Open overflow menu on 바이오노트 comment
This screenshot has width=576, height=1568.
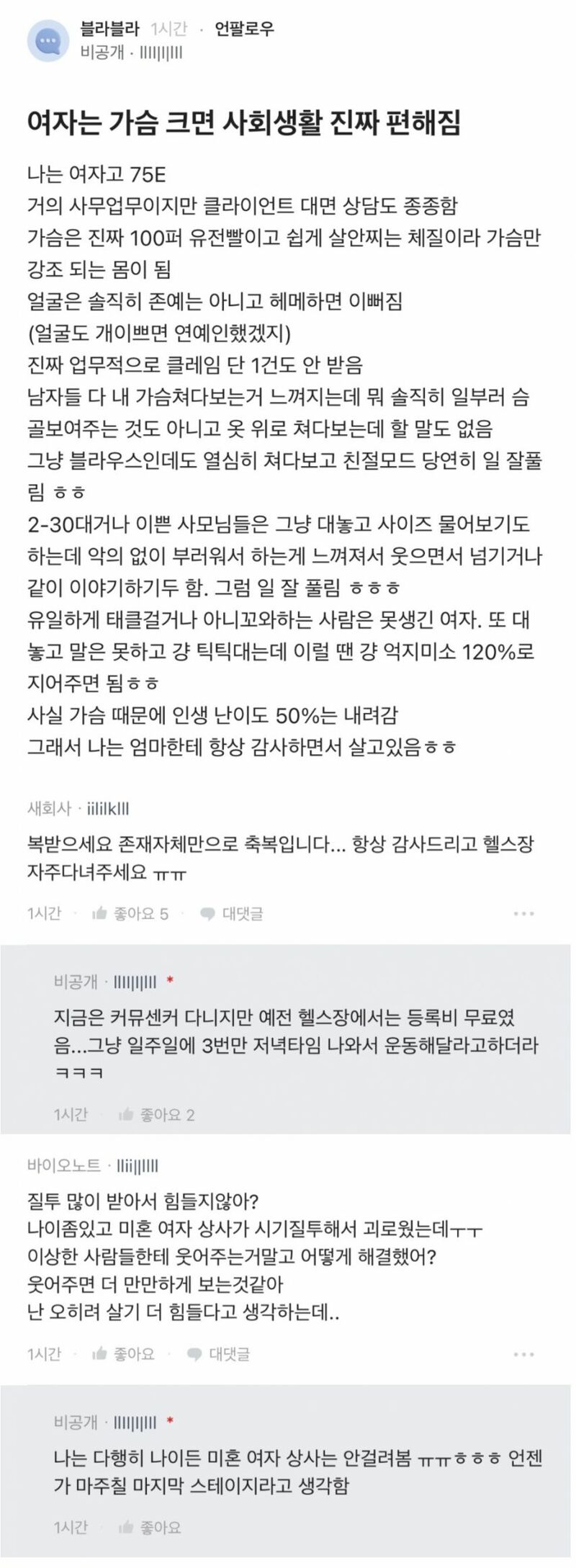coord(524,1354)
